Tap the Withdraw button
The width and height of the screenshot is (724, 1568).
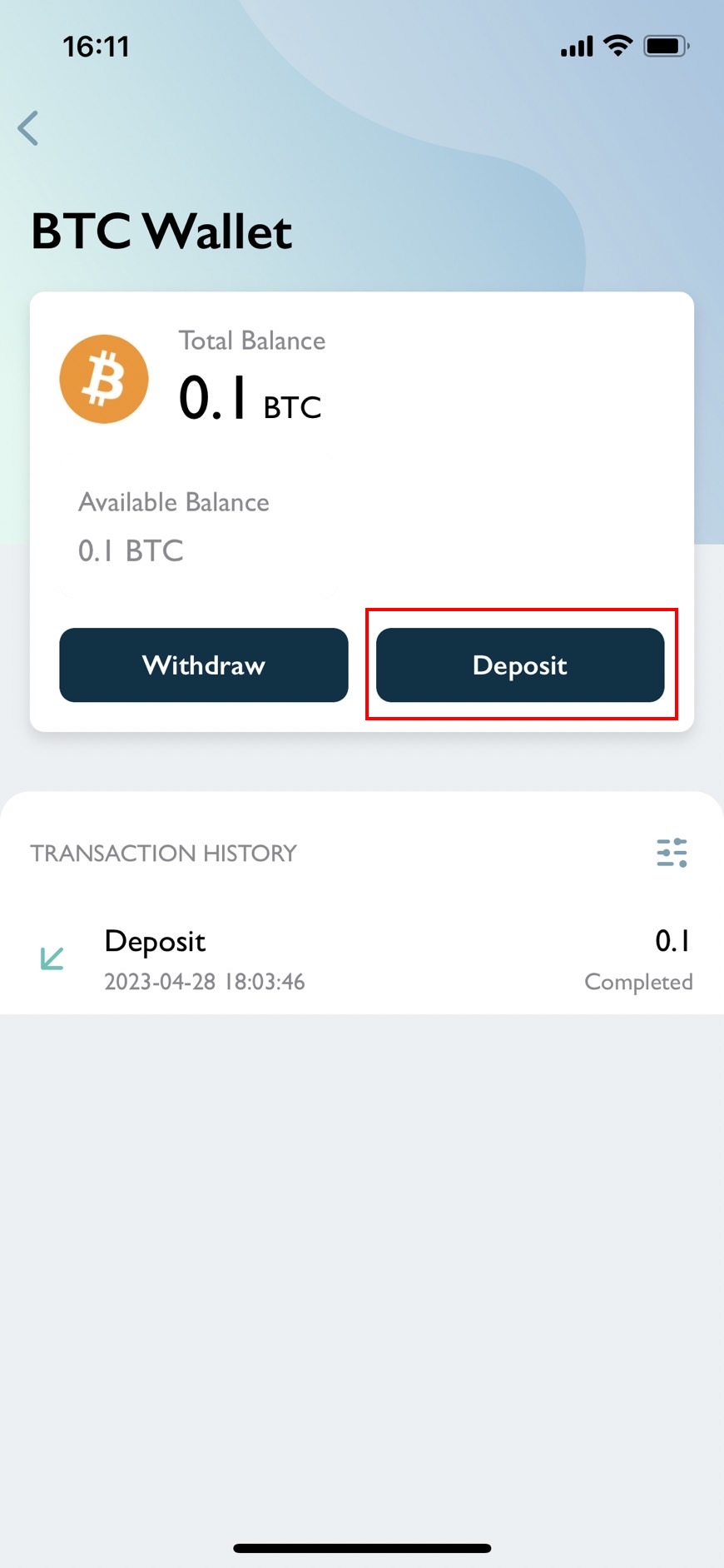coord(204,665)
